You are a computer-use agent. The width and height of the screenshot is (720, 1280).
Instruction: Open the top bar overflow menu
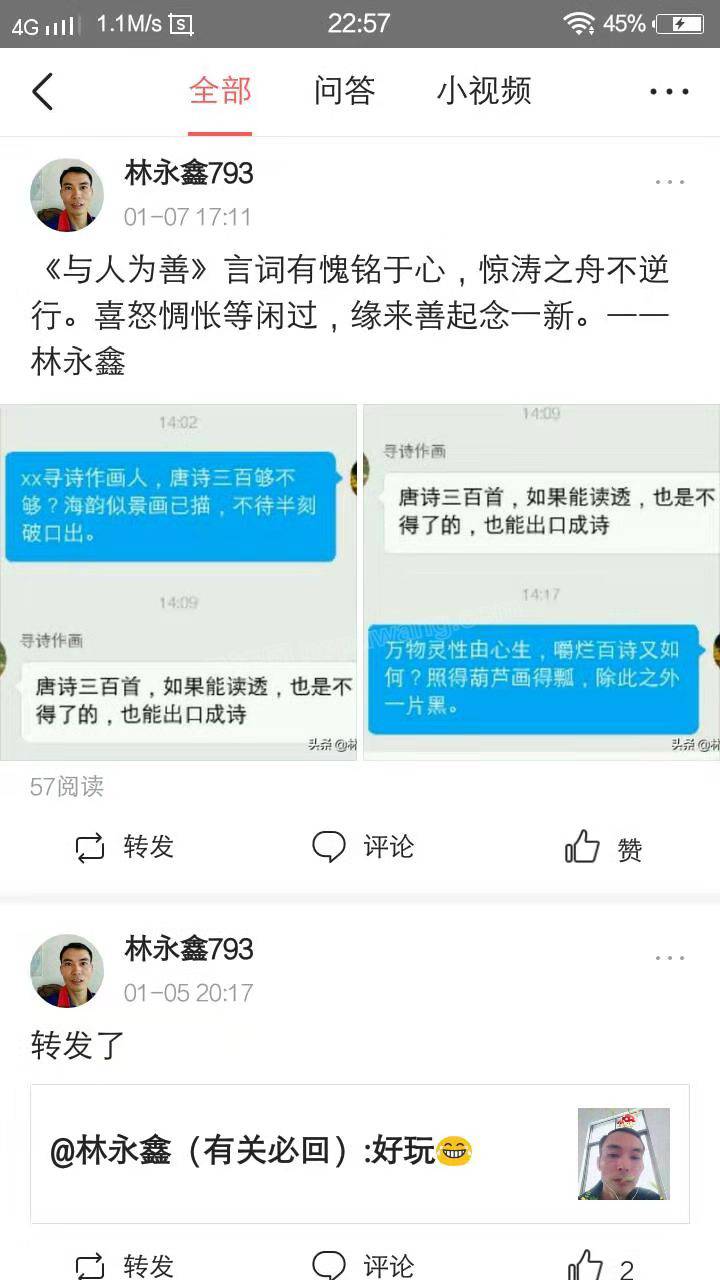click(x=669, y=92)
